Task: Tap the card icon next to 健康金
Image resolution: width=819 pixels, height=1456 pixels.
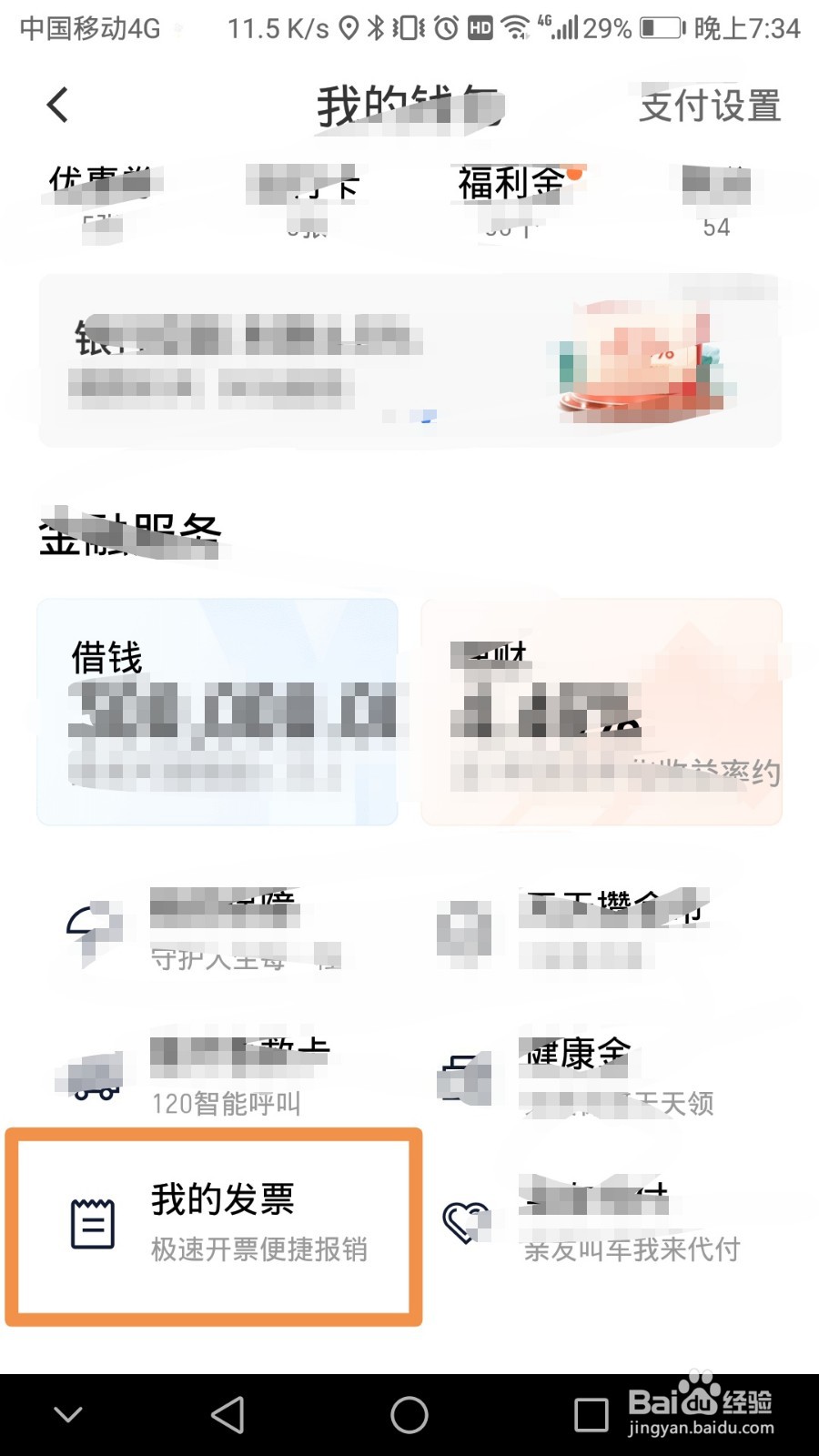Action: 466,1078
